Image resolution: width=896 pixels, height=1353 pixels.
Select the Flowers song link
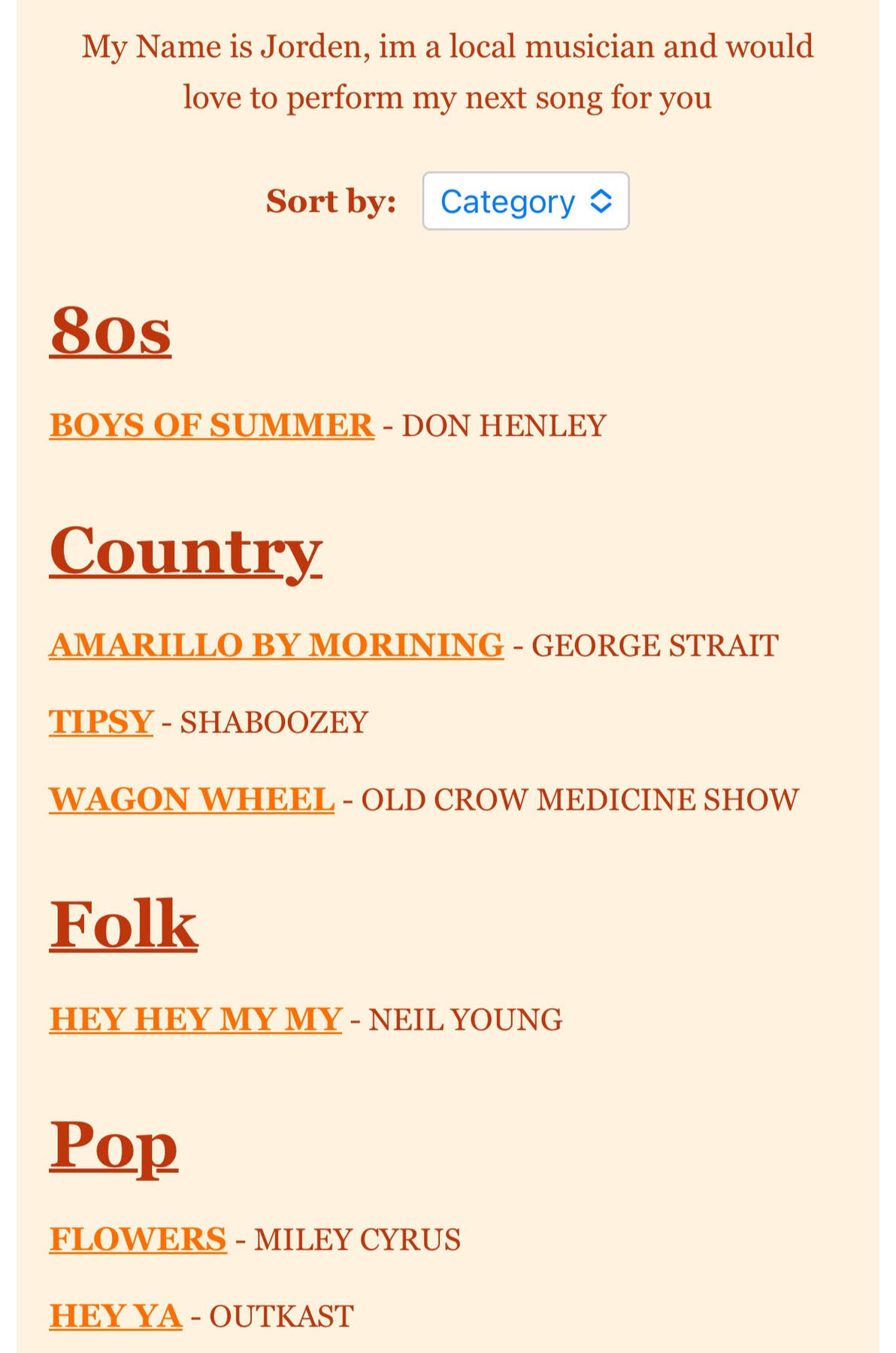(x=138, y=1239)
